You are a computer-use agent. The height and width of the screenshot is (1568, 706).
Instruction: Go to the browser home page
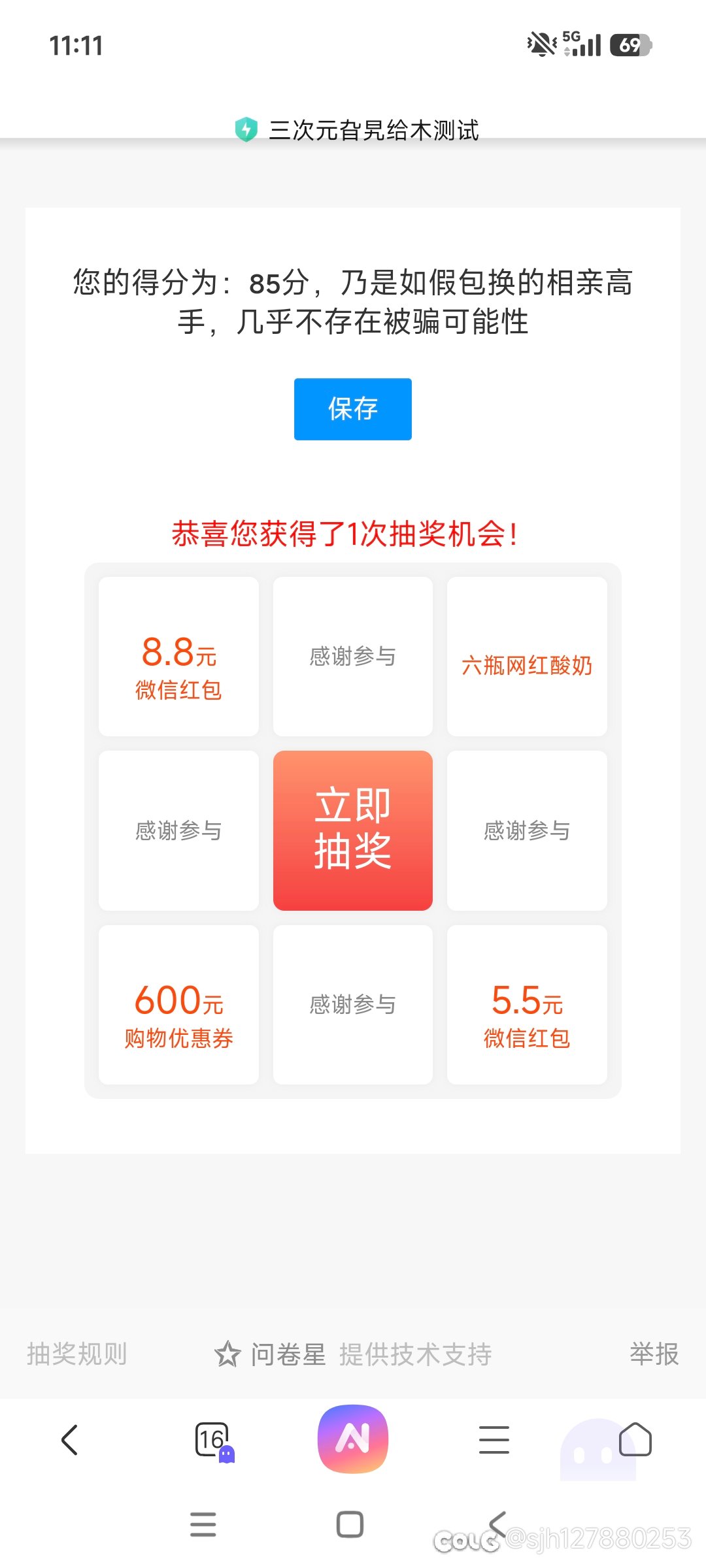point(635,1440)
